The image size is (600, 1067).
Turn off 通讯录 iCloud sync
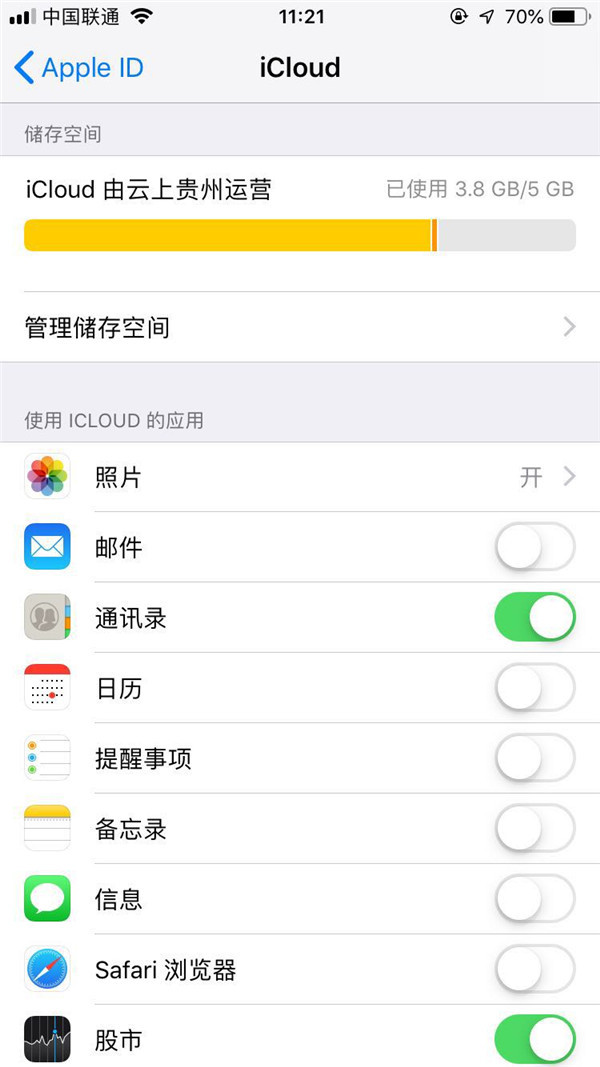coord(535,618)
